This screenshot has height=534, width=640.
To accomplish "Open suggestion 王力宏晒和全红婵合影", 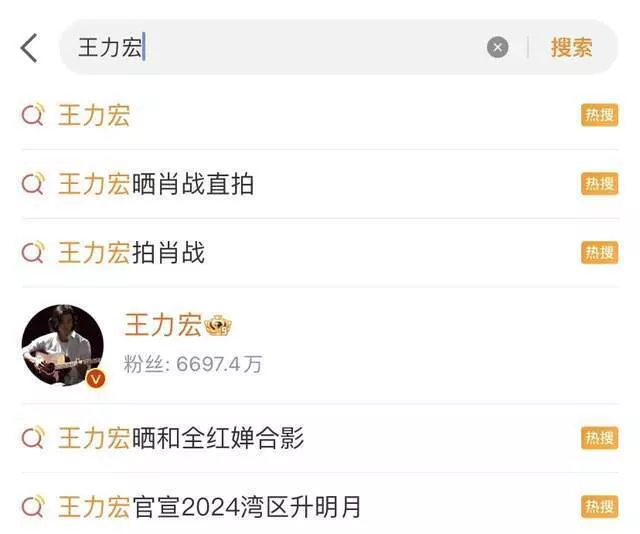I will (181, 438).
